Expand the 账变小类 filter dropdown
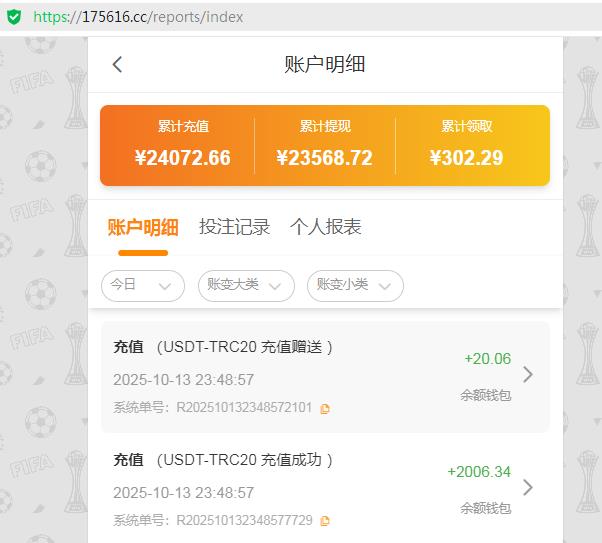Screen dimensions: 602x543 [355, 285]
